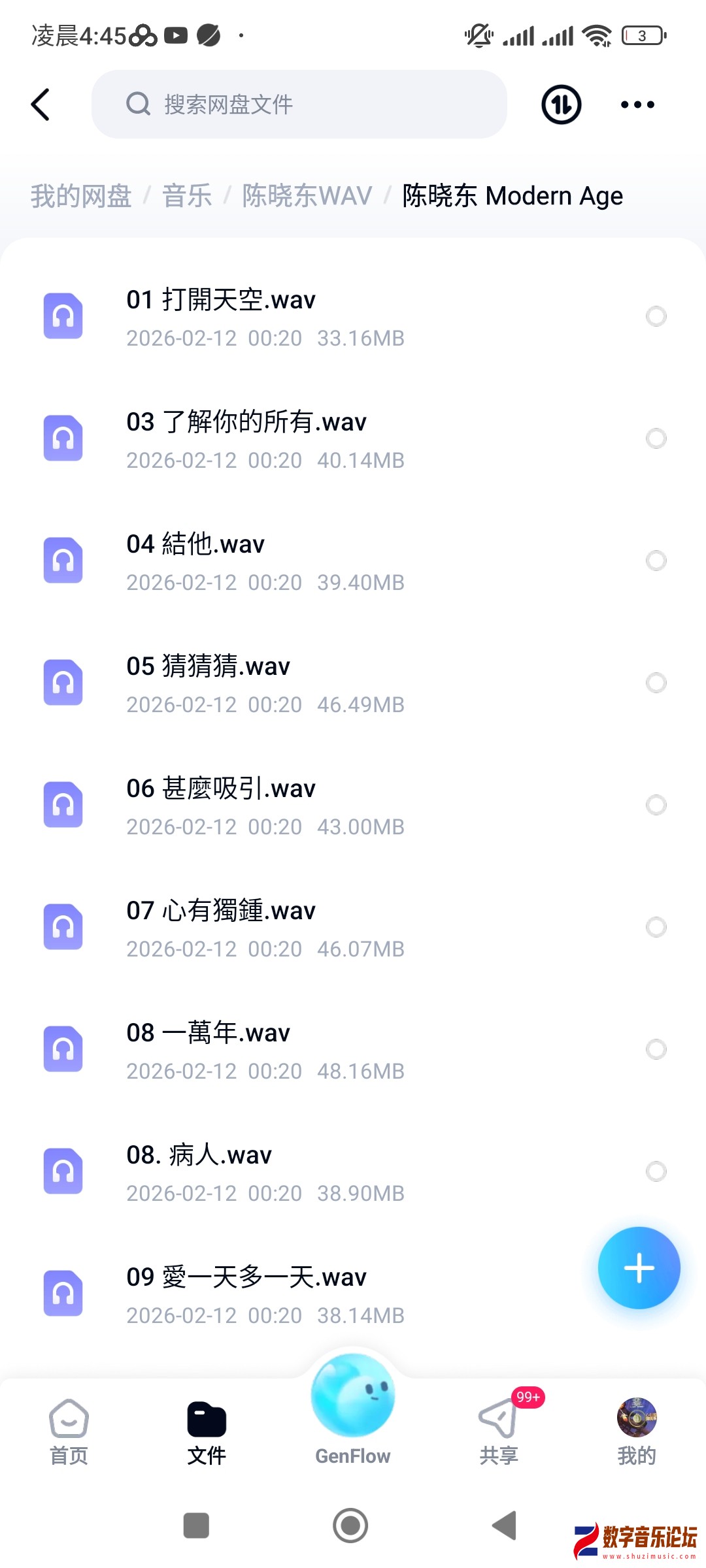The width and height of the screenshot is (706, 1568).
Task: Check the selection circle beside 05 猜猜猜.wav
Action: pyautogui.click(x=656, y=683)
